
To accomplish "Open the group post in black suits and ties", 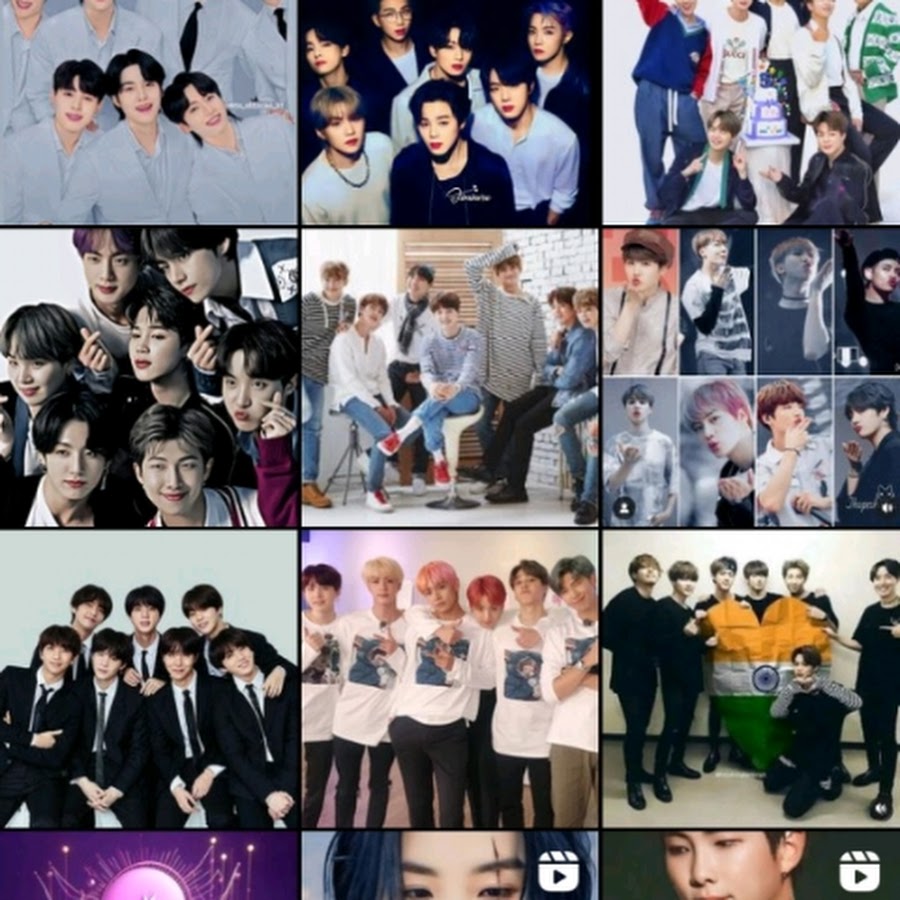I will [x=148, y=678].
